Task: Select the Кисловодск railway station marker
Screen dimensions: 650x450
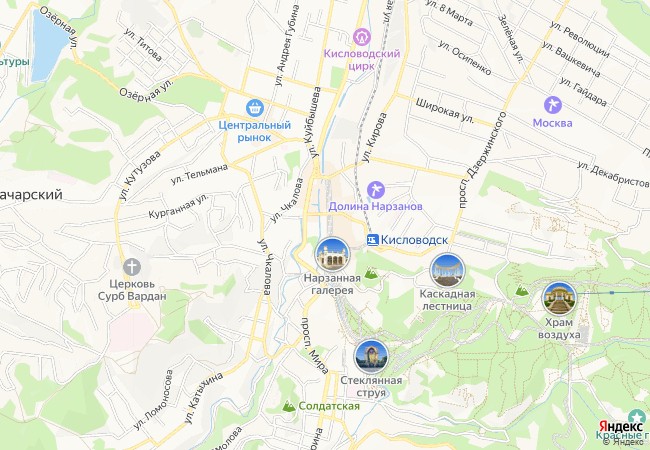Action: pos(372,240)
